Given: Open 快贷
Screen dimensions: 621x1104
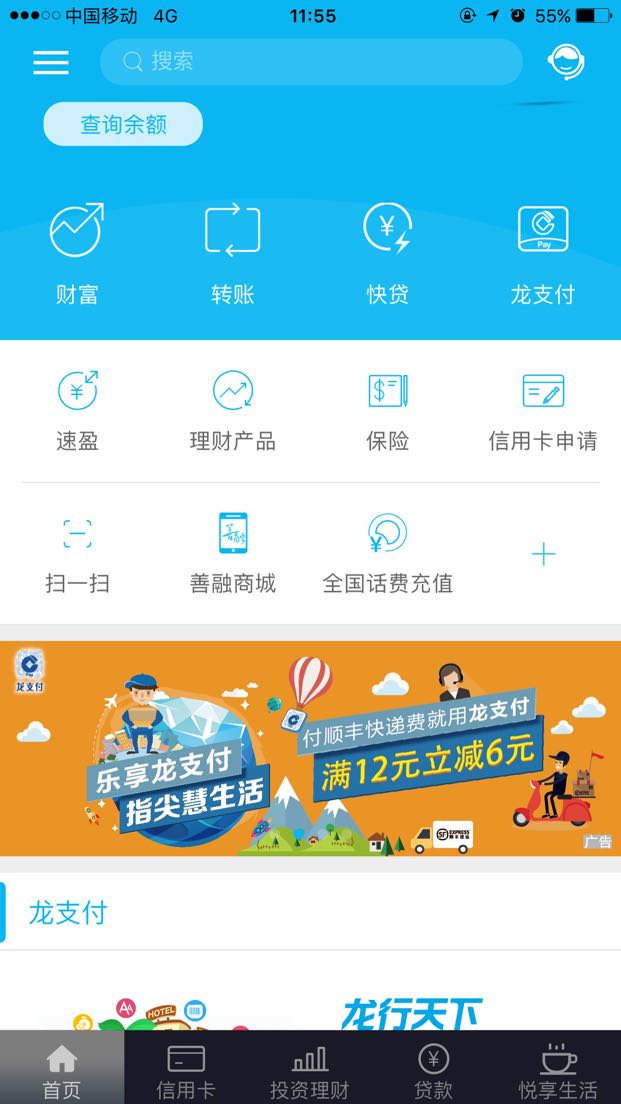Looking at the screenshot, I should [x=388, y=254].
